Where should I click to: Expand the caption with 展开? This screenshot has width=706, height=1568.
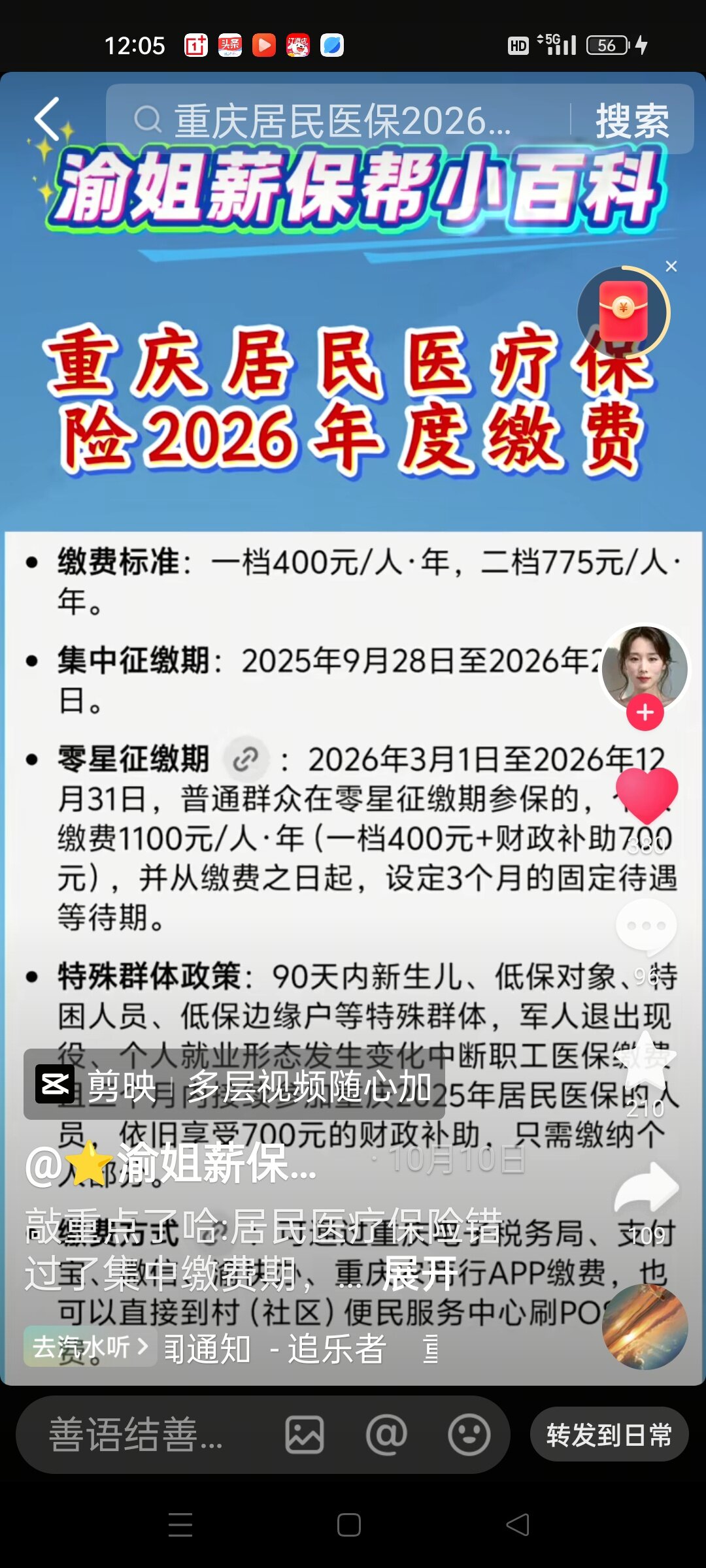(x=419, y=1273)
